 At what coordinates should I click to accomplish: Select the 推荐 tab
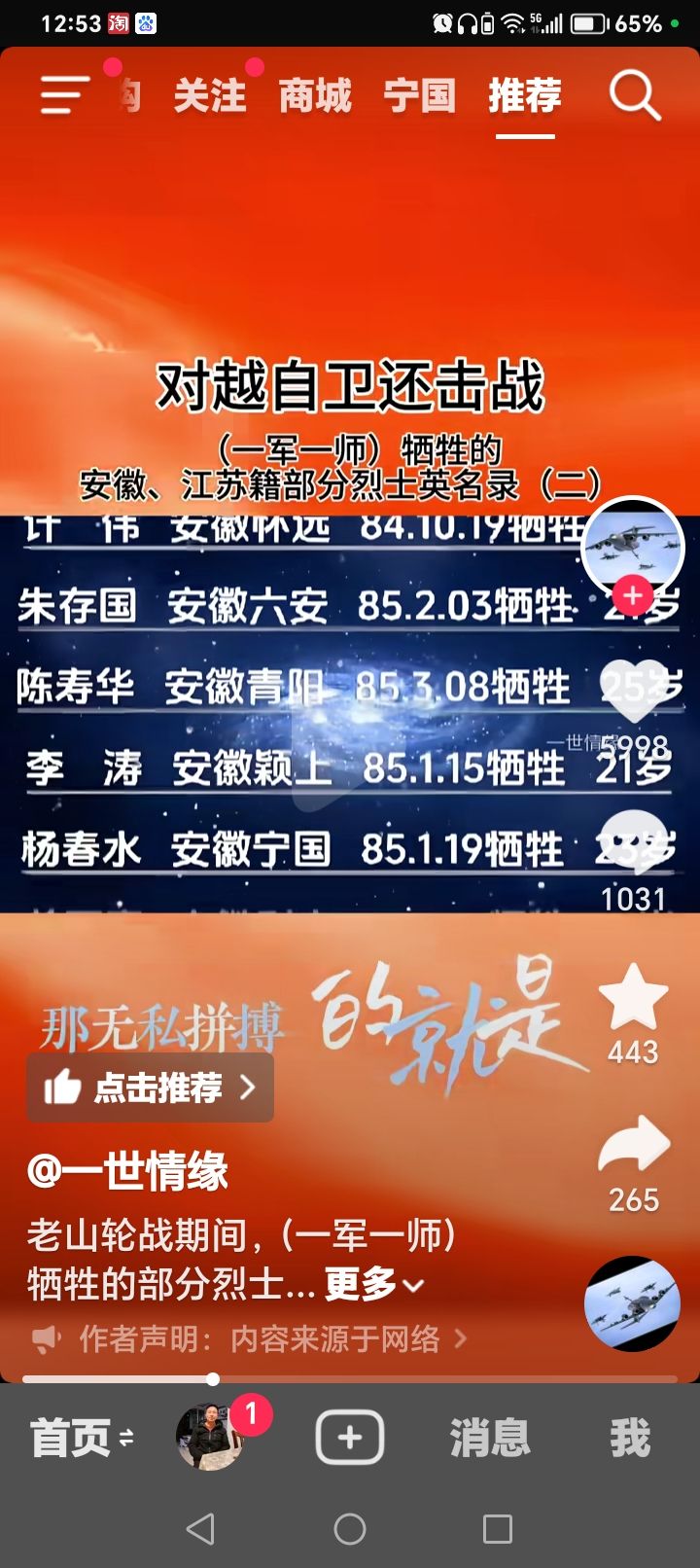(525, 95)
